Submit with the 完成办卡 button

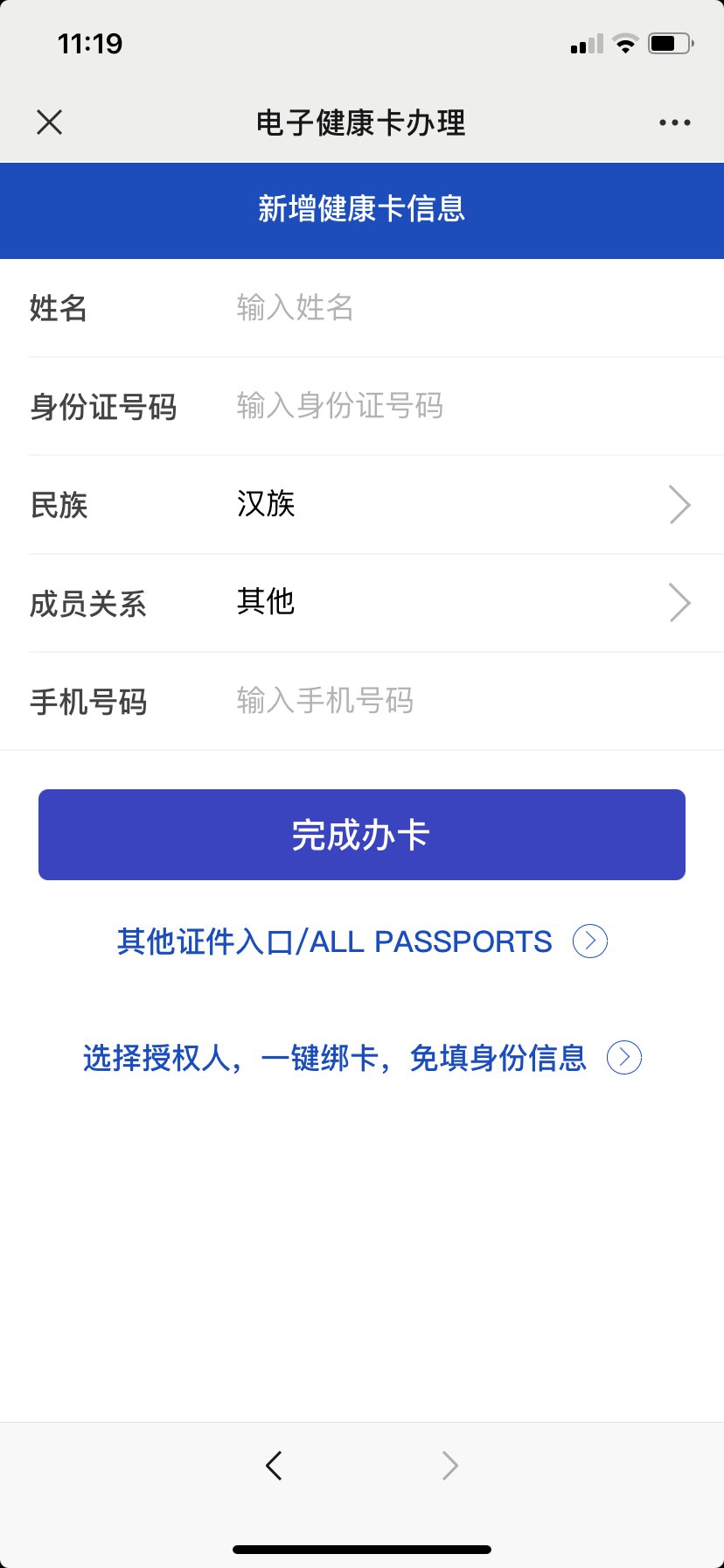[x=362, y=835]
